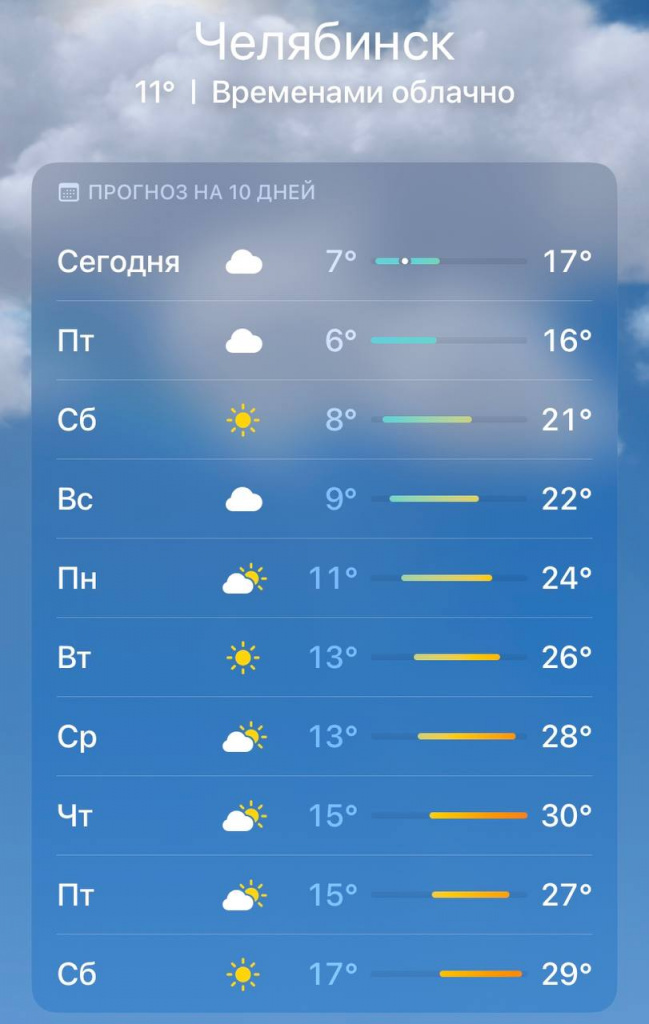Open the Сб forecast with high 29°
The width and height of the screenshot is (649, 1024).
[x=324, y=973]
